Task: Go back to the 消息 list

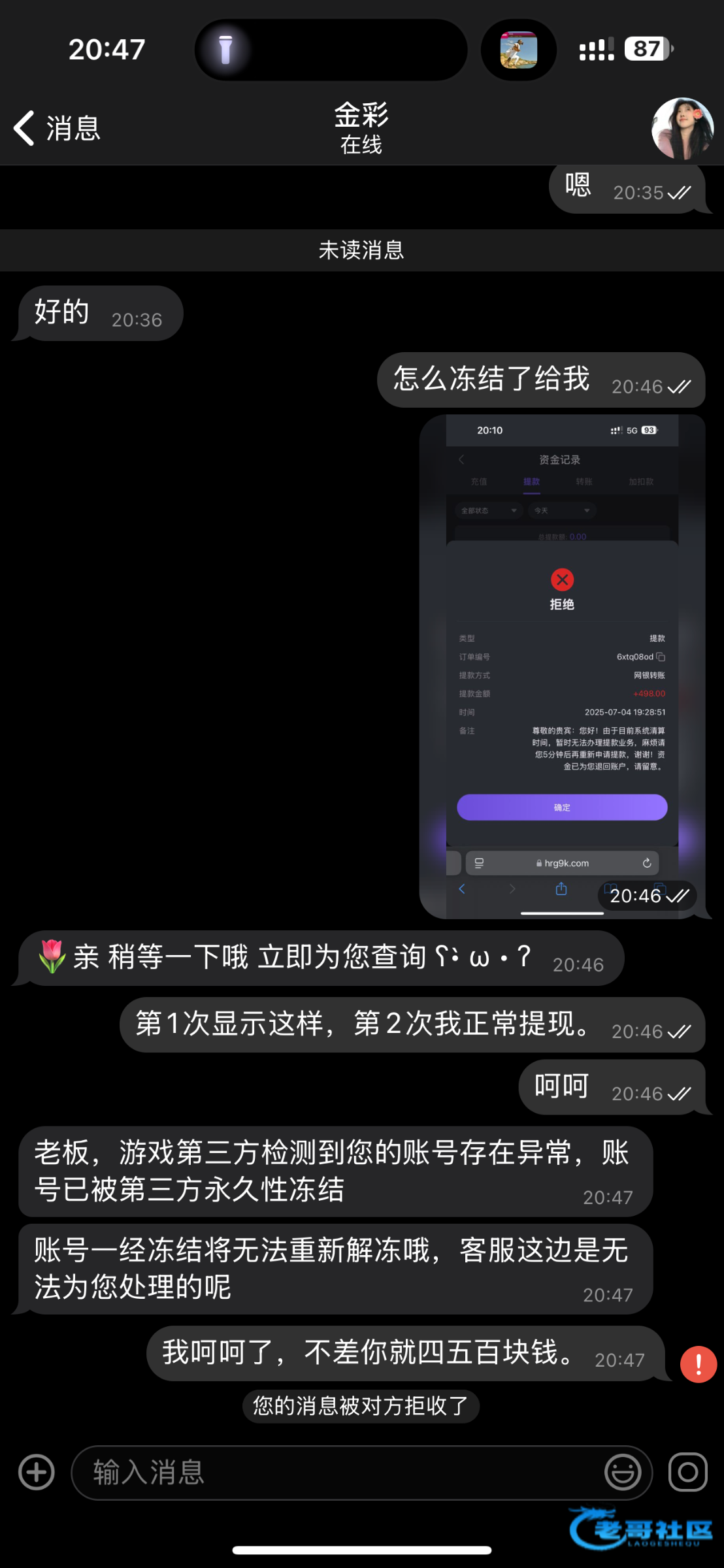Action: pyautogui.click(x=56, y=128)
